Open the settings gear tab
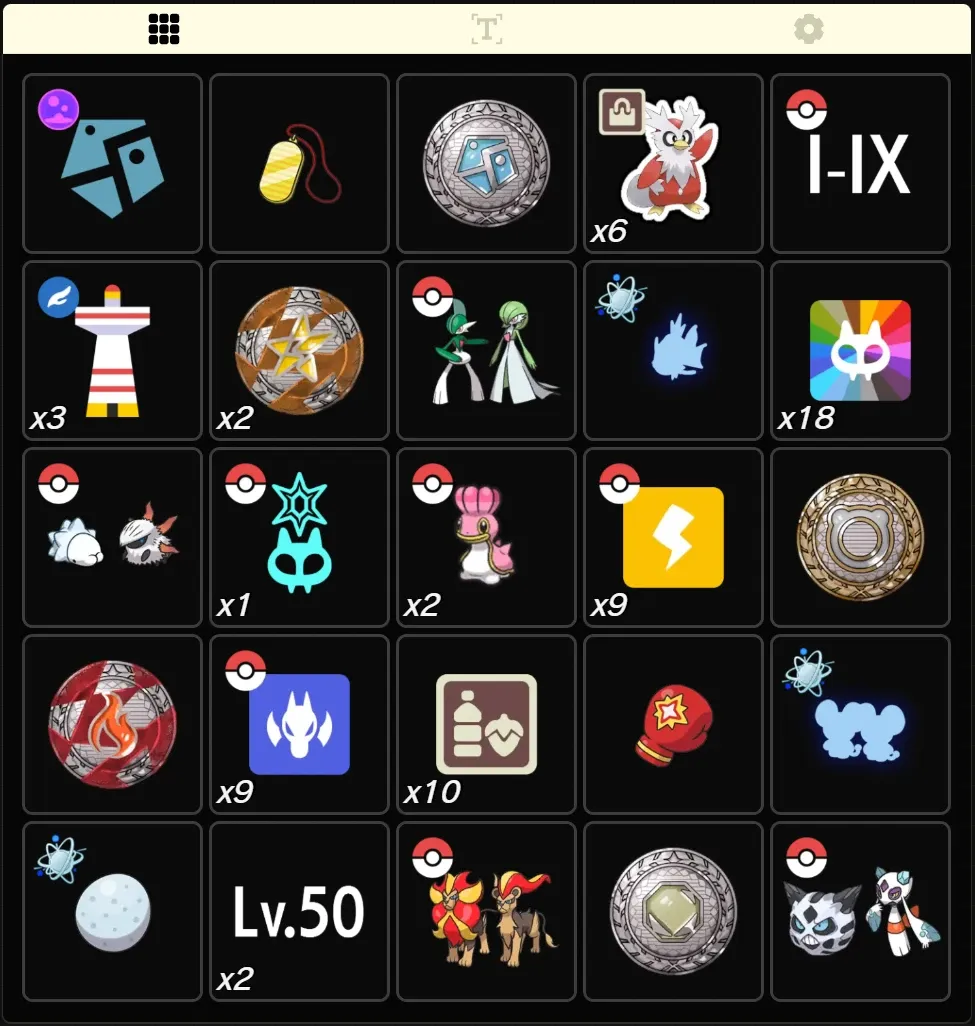 tap(808, 29)
